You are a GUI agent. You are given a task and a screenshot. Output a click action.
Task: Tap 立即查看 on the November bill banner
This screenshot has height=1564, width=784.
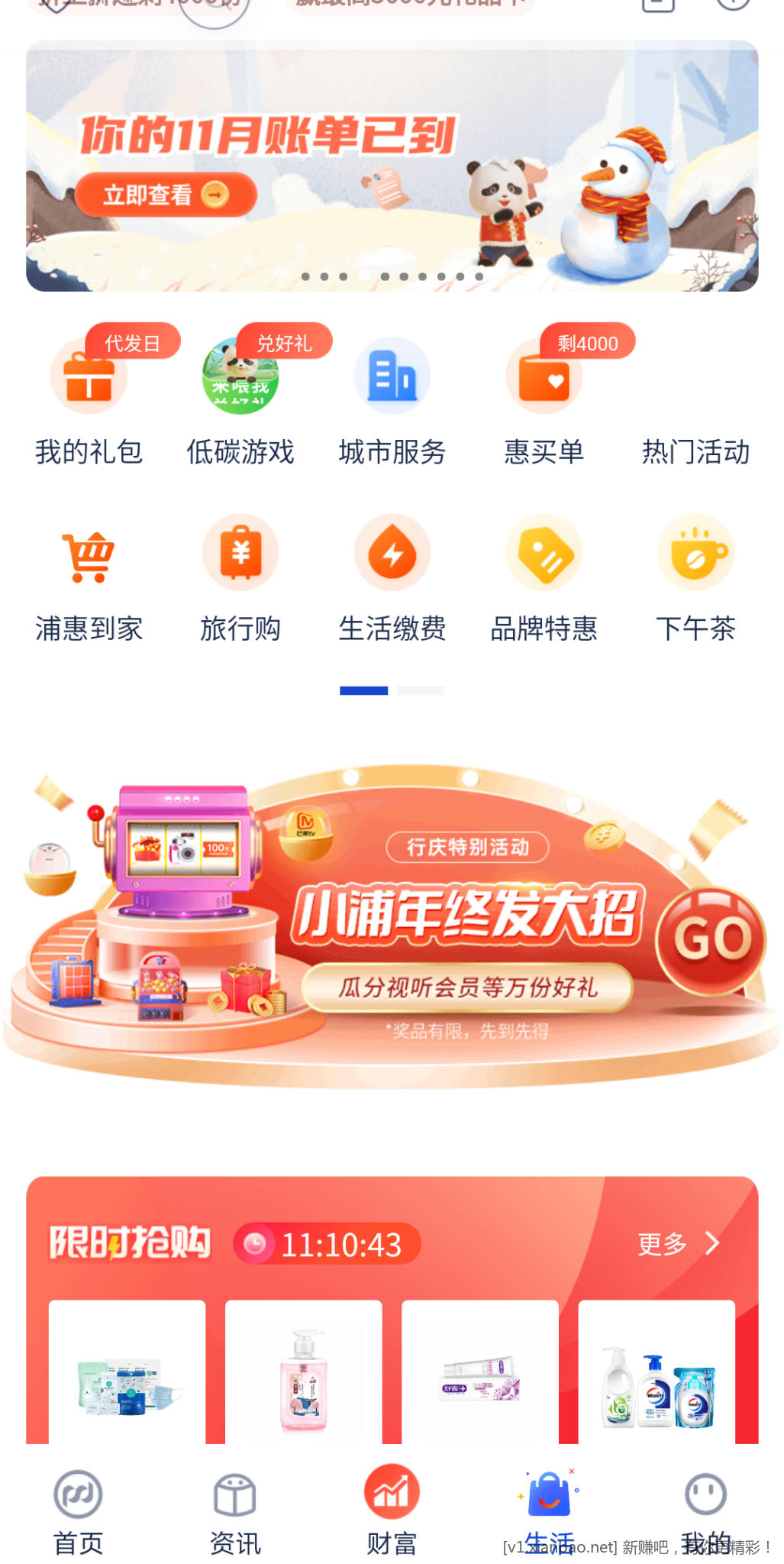tap(165, 195)
